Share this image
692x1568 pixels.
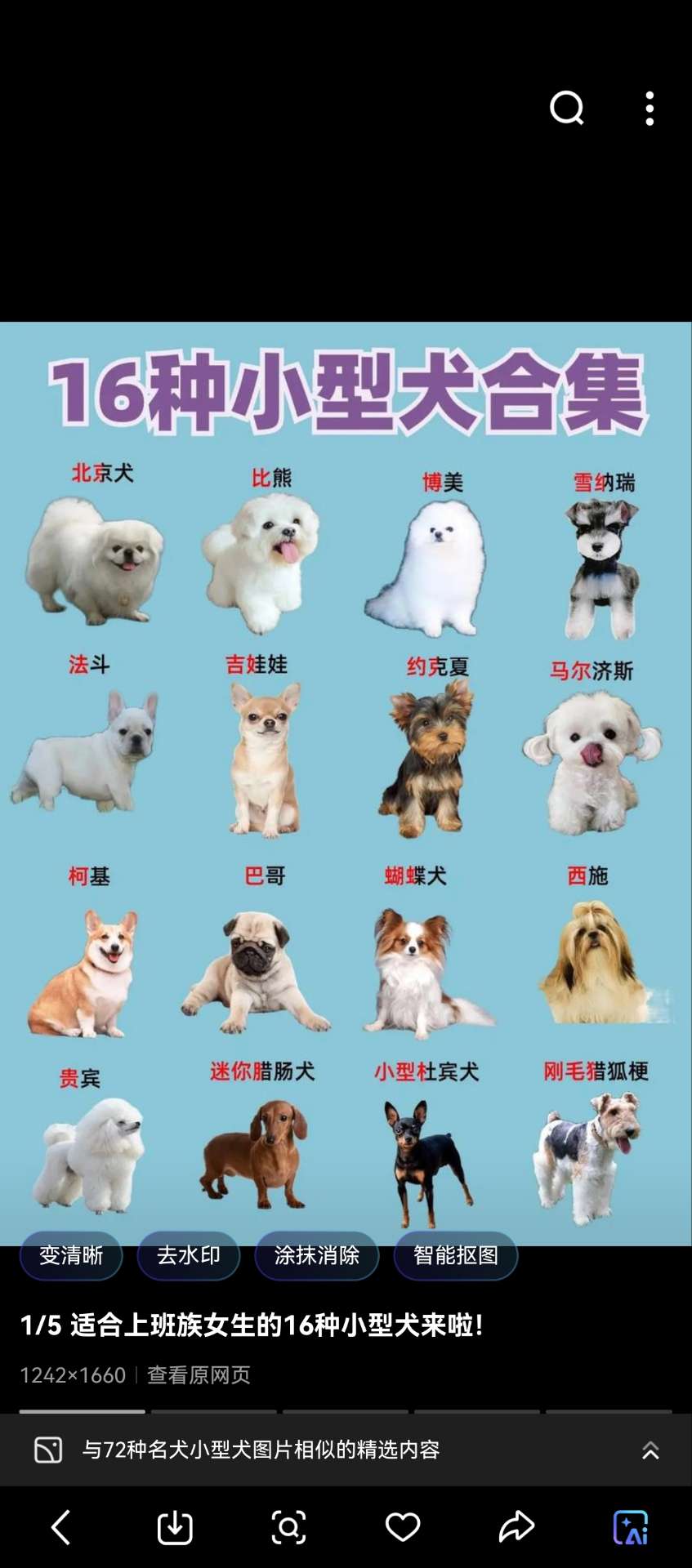(x=516, y=1527)
